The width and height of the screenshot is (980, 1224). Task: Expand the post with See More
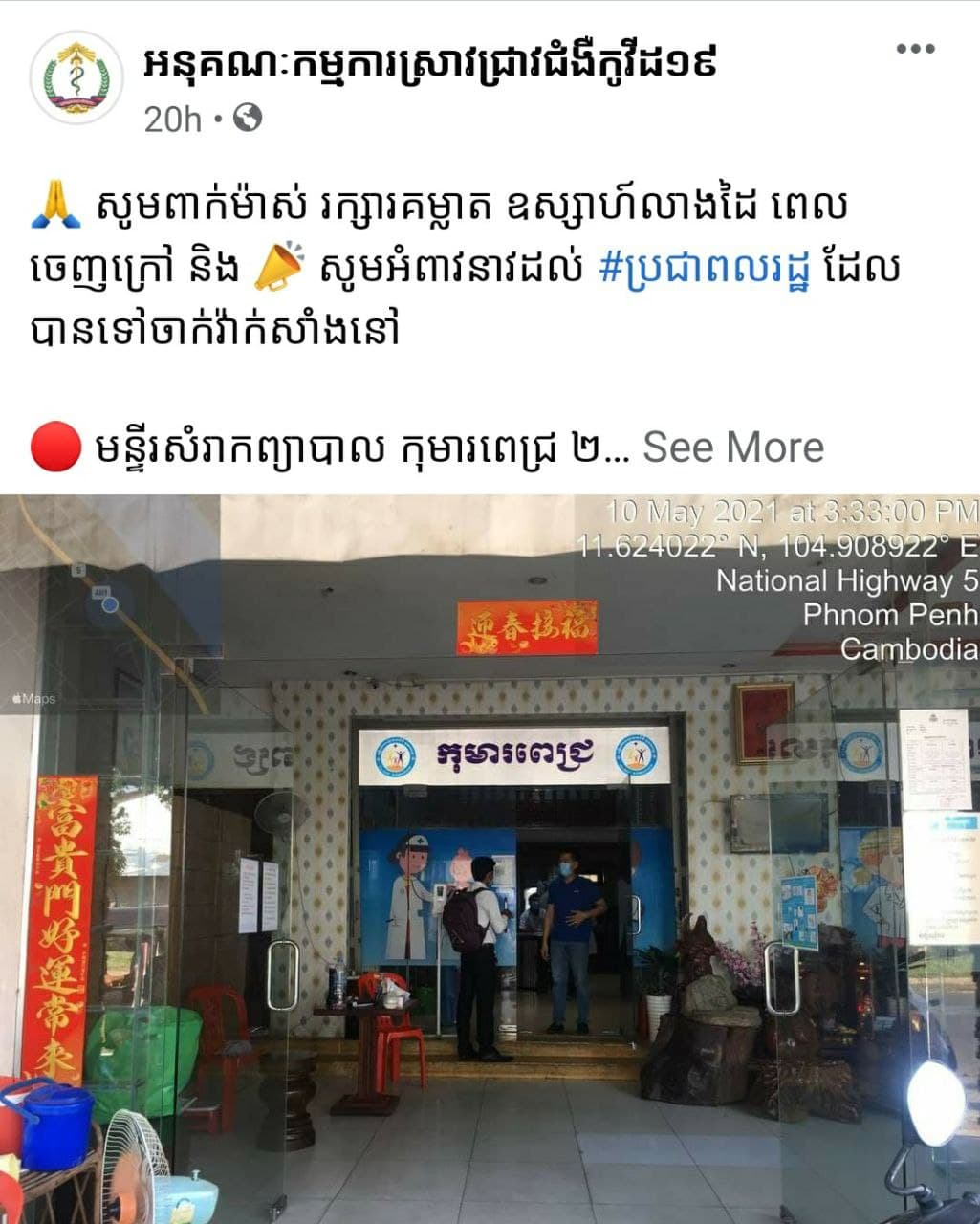pos(733,447)
